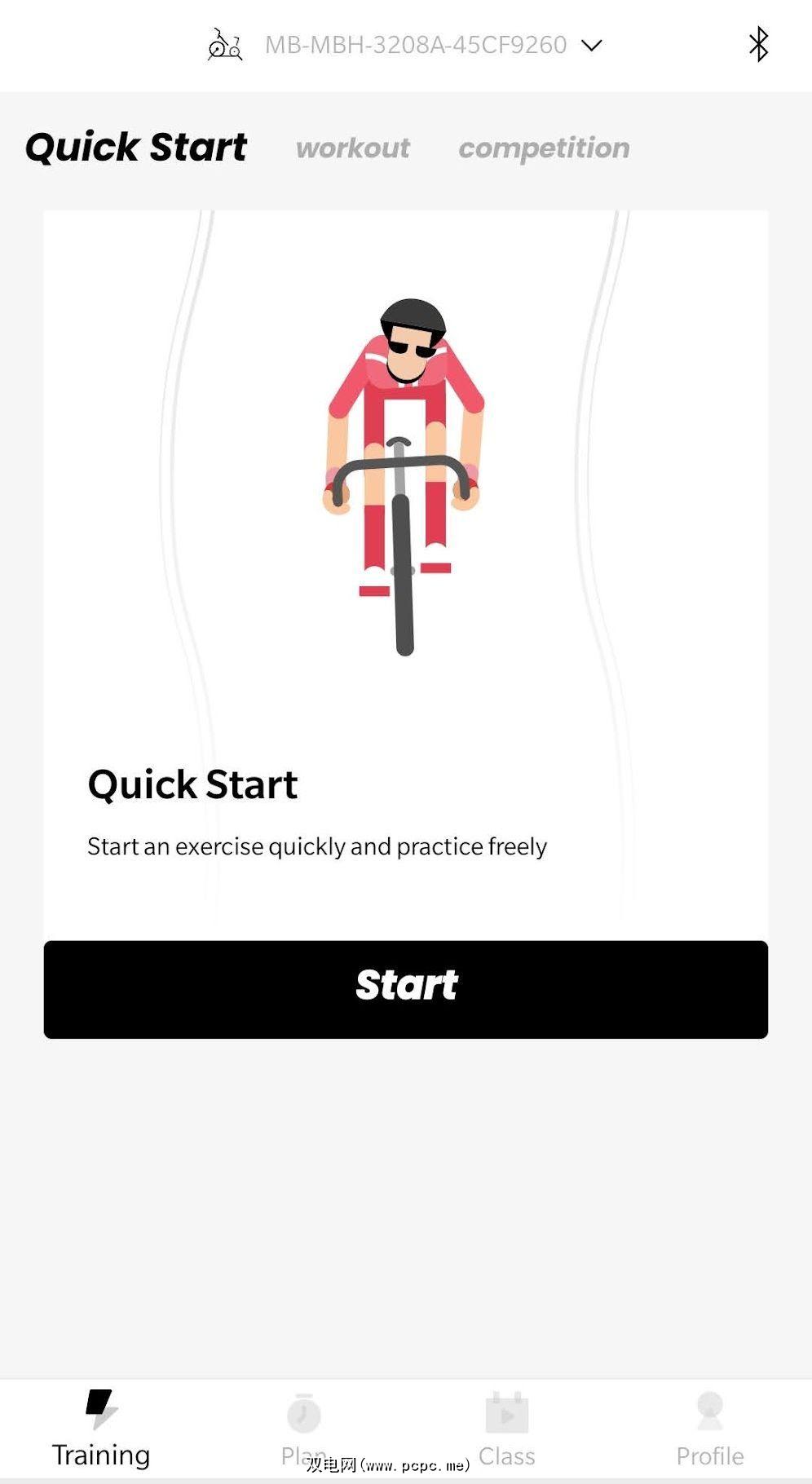Go to the Profile tab
812x1484 pixels.
tap(709, 1429)
